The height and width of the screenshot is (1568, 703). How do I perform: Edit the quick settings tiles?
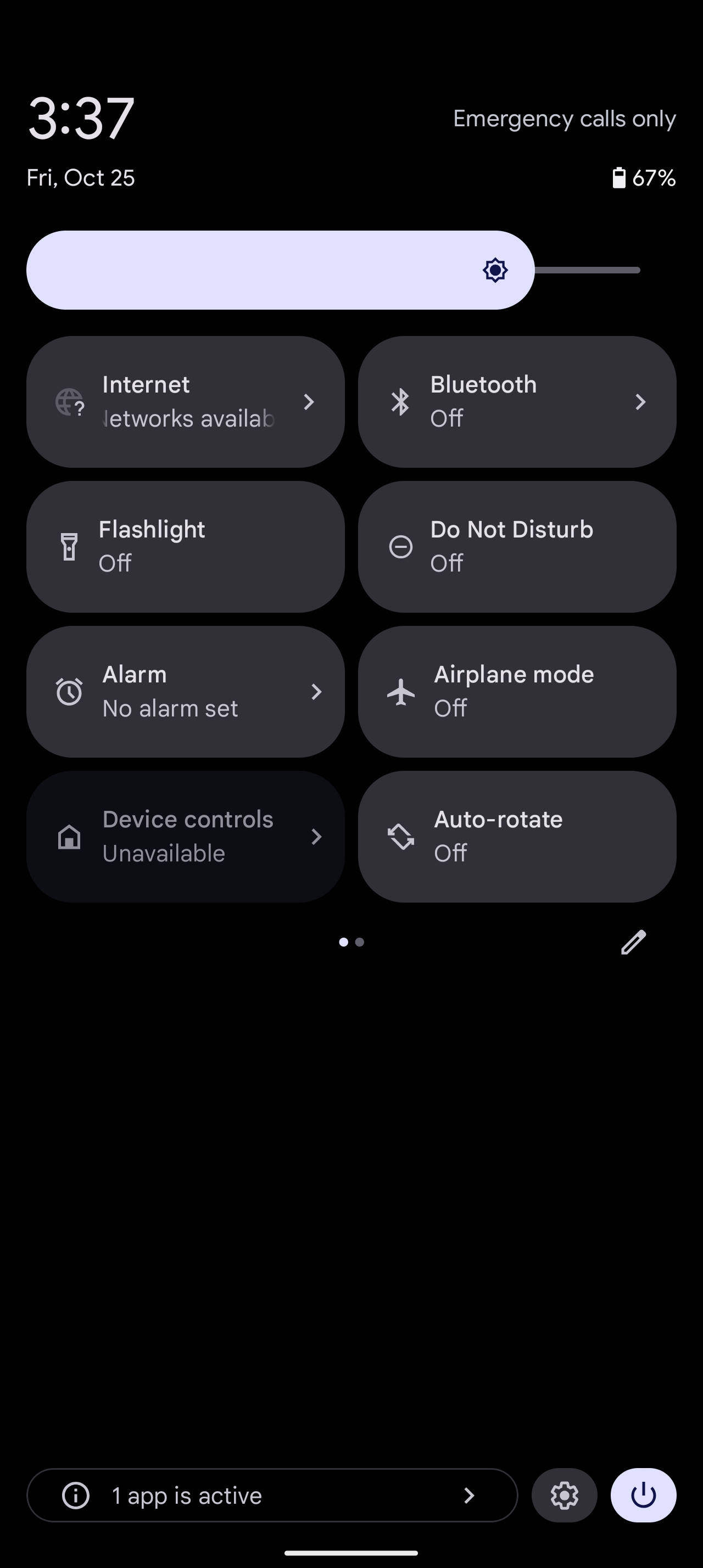633,942
